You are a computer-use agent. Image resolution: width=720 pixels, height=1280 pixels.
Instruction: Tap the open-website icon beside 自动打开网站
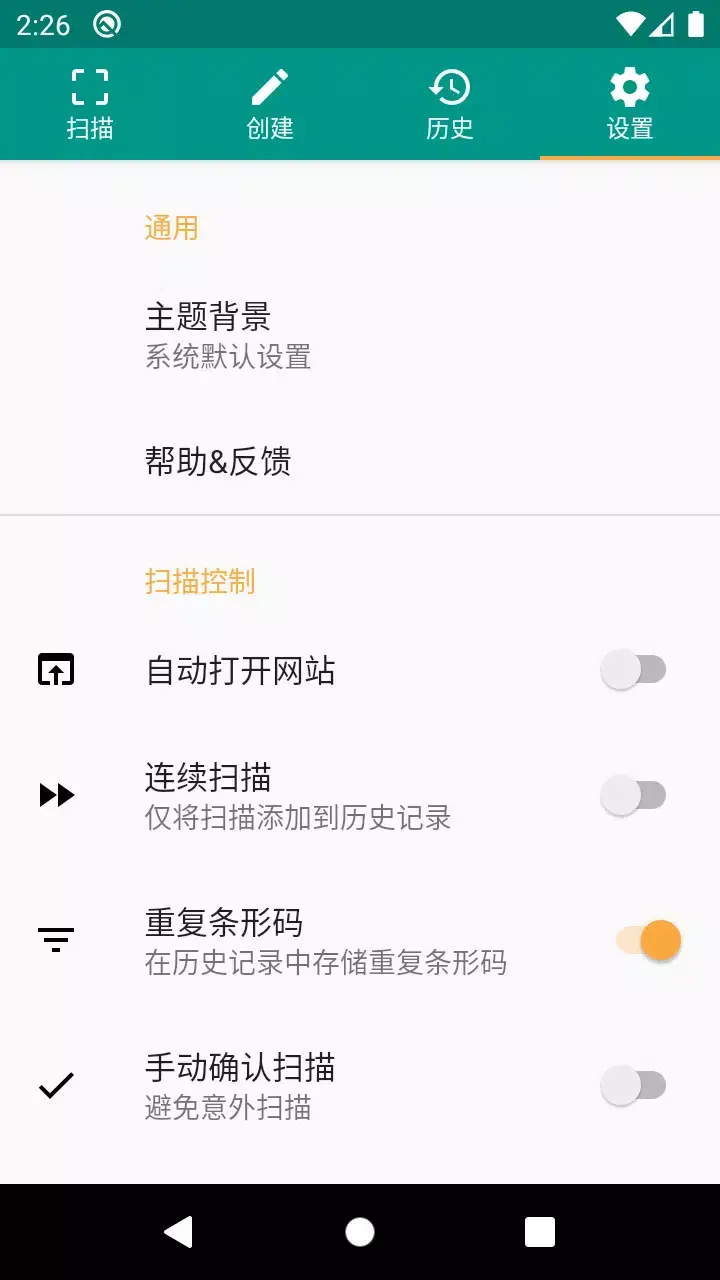pyautogui.click(x=56, y=668)
